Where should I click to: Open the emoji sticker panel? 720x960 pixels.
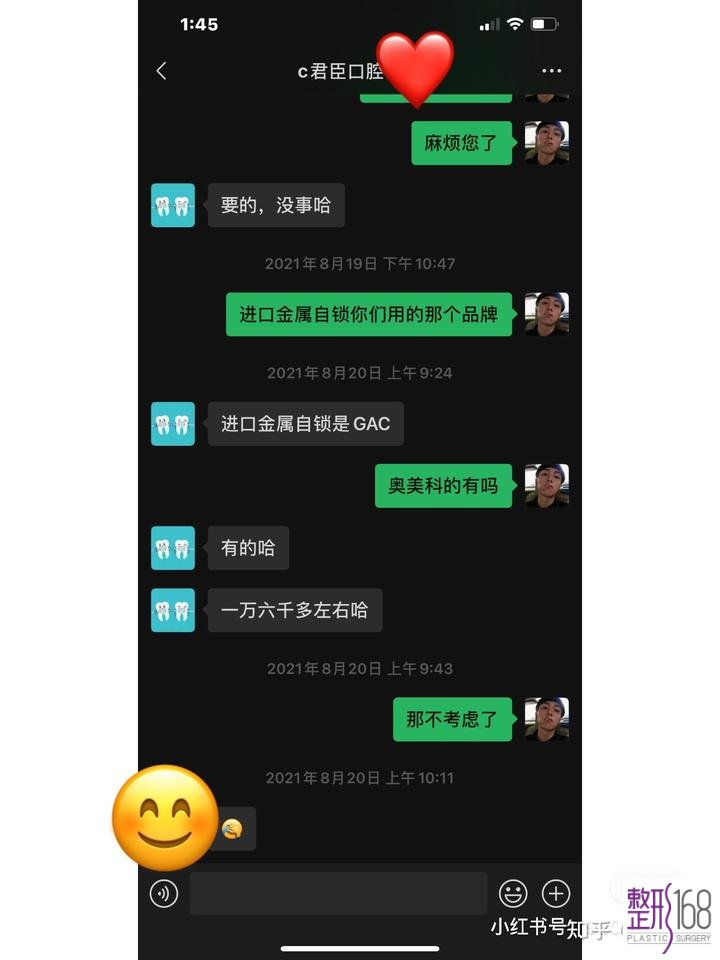pos(513,893)
